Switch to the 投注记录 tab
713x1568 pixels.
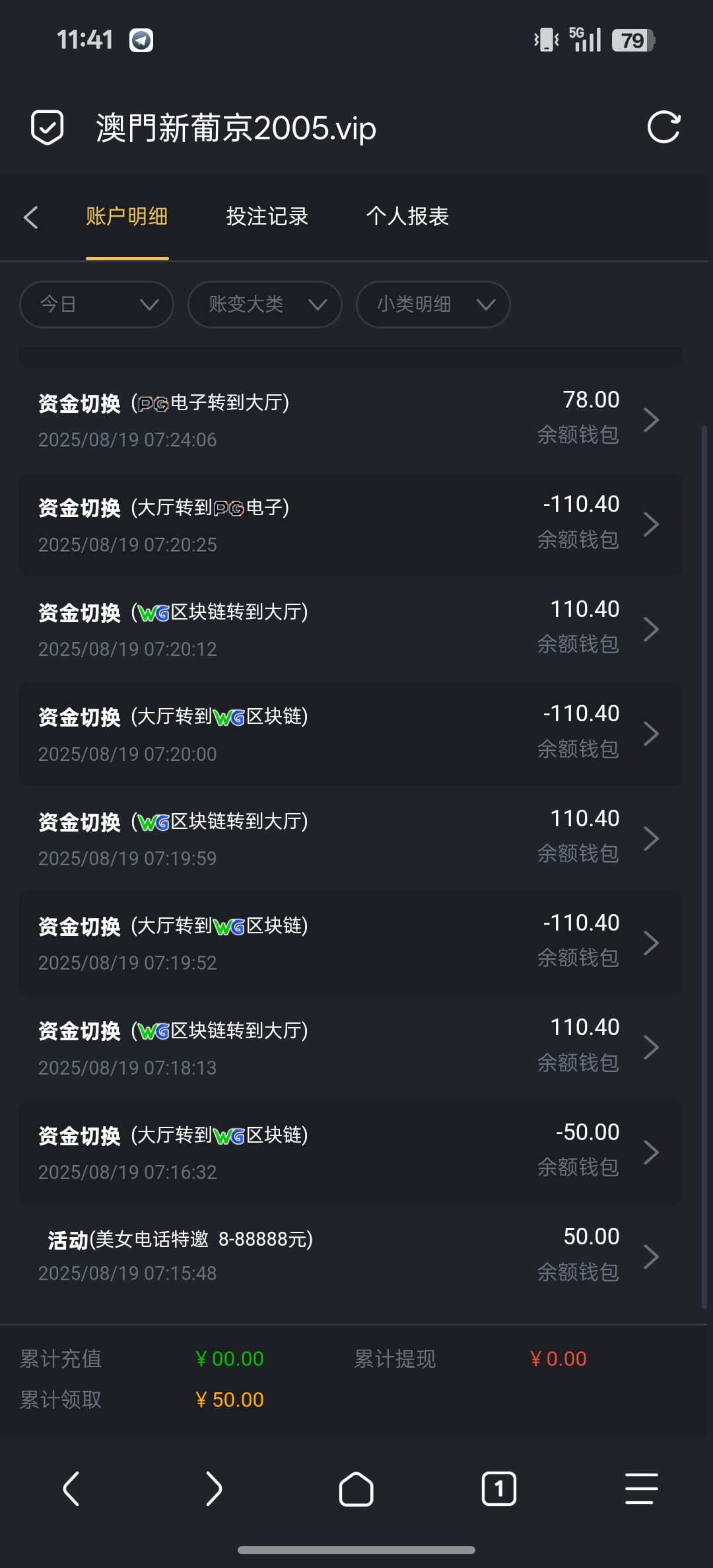pos(267,217)
